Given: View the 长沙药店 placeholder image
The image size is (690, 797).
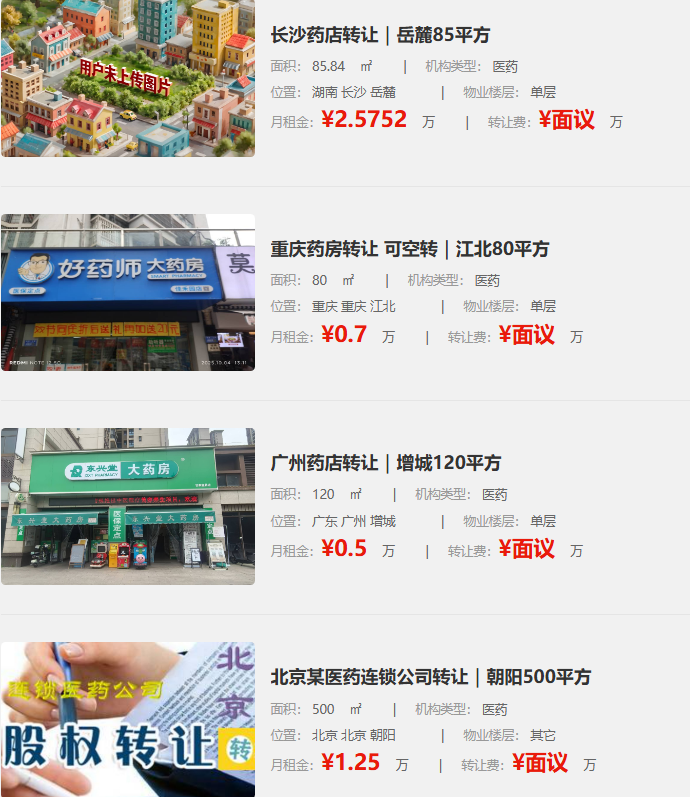Looking at the screenshot, I should pyautogui.click(x=128, y=78).
